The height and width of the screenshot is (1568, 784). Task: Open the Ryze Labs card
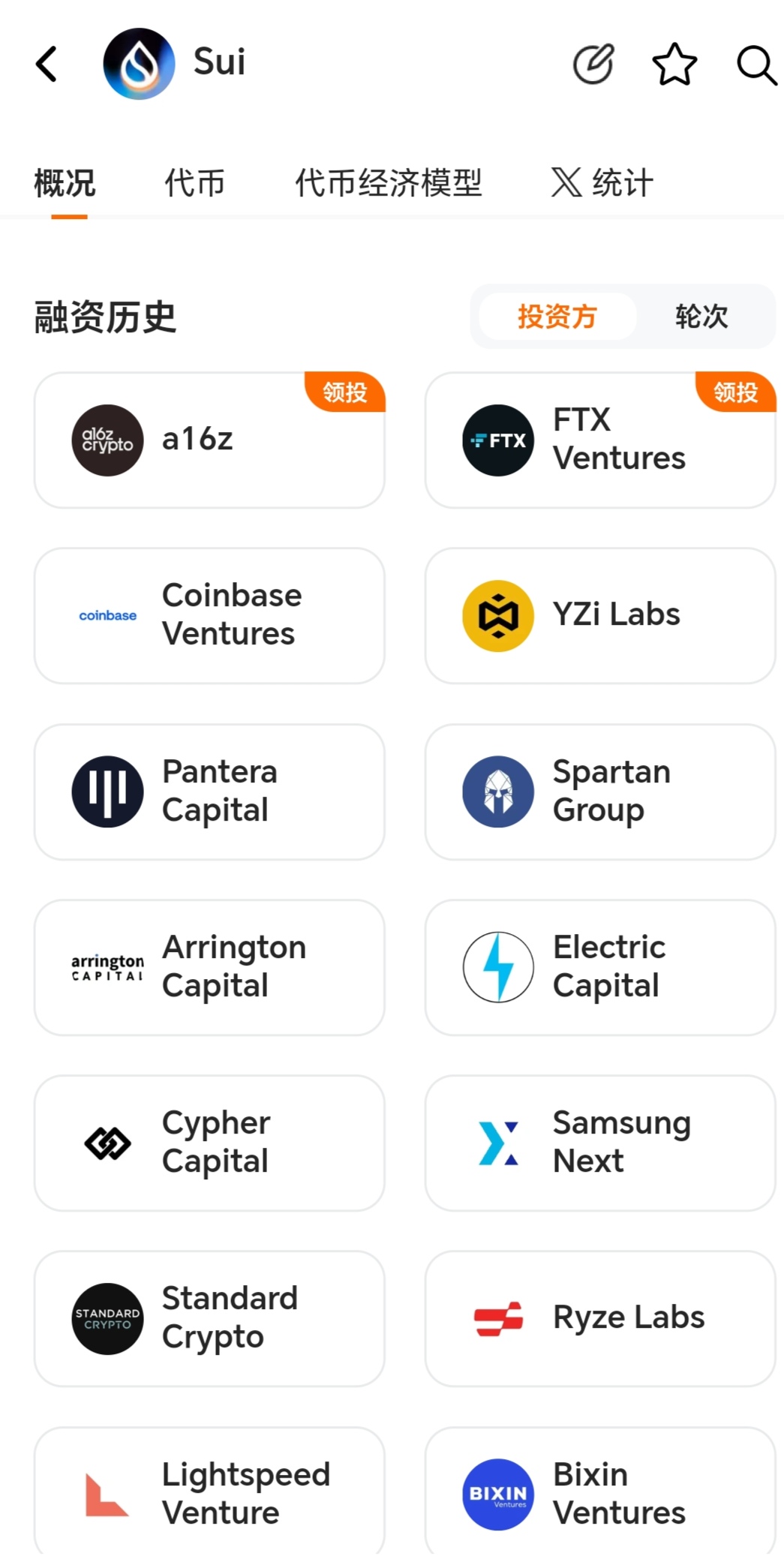click(x=600, y=1318)
